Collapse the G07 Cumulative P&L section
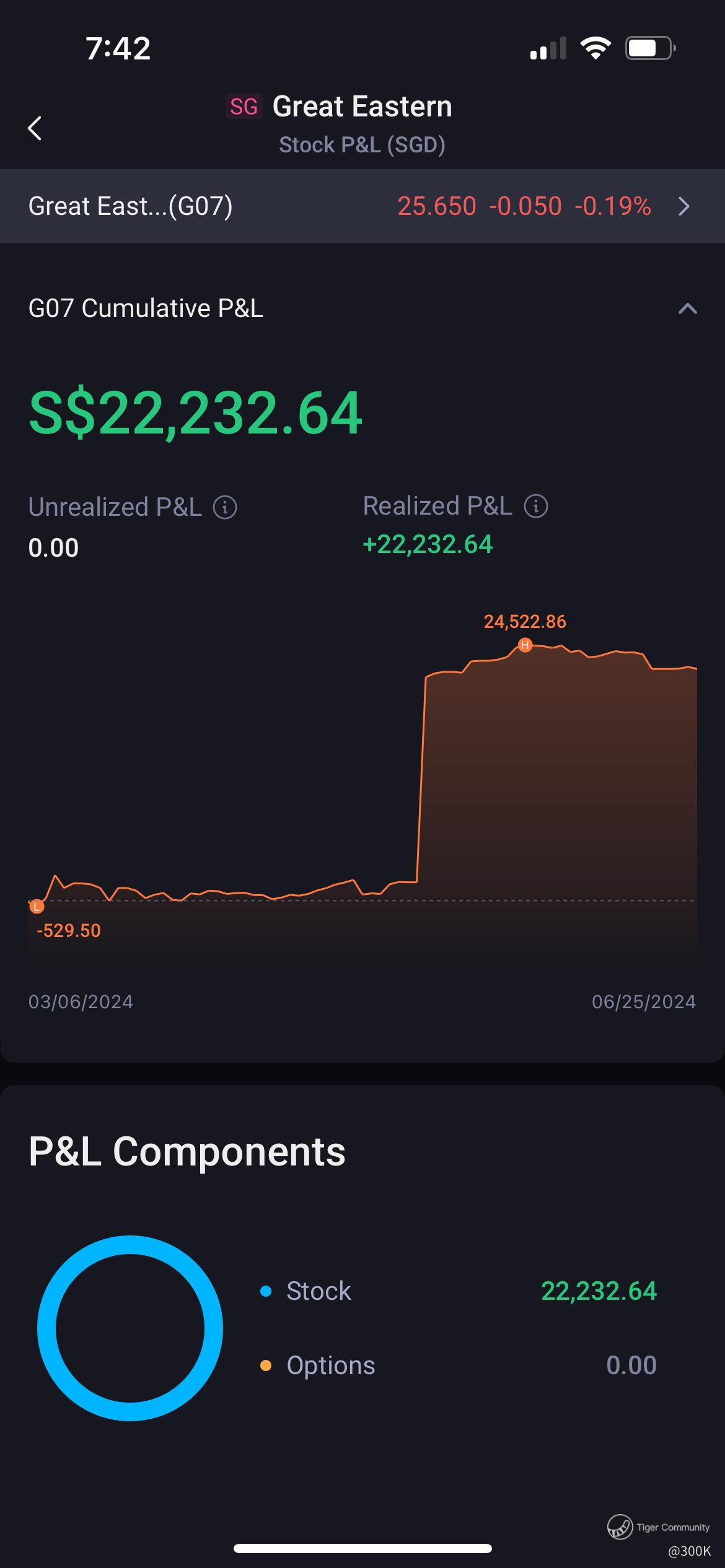Image resolution: width=725 pixels, height=1568 pixels. click(x=687, y=308)
